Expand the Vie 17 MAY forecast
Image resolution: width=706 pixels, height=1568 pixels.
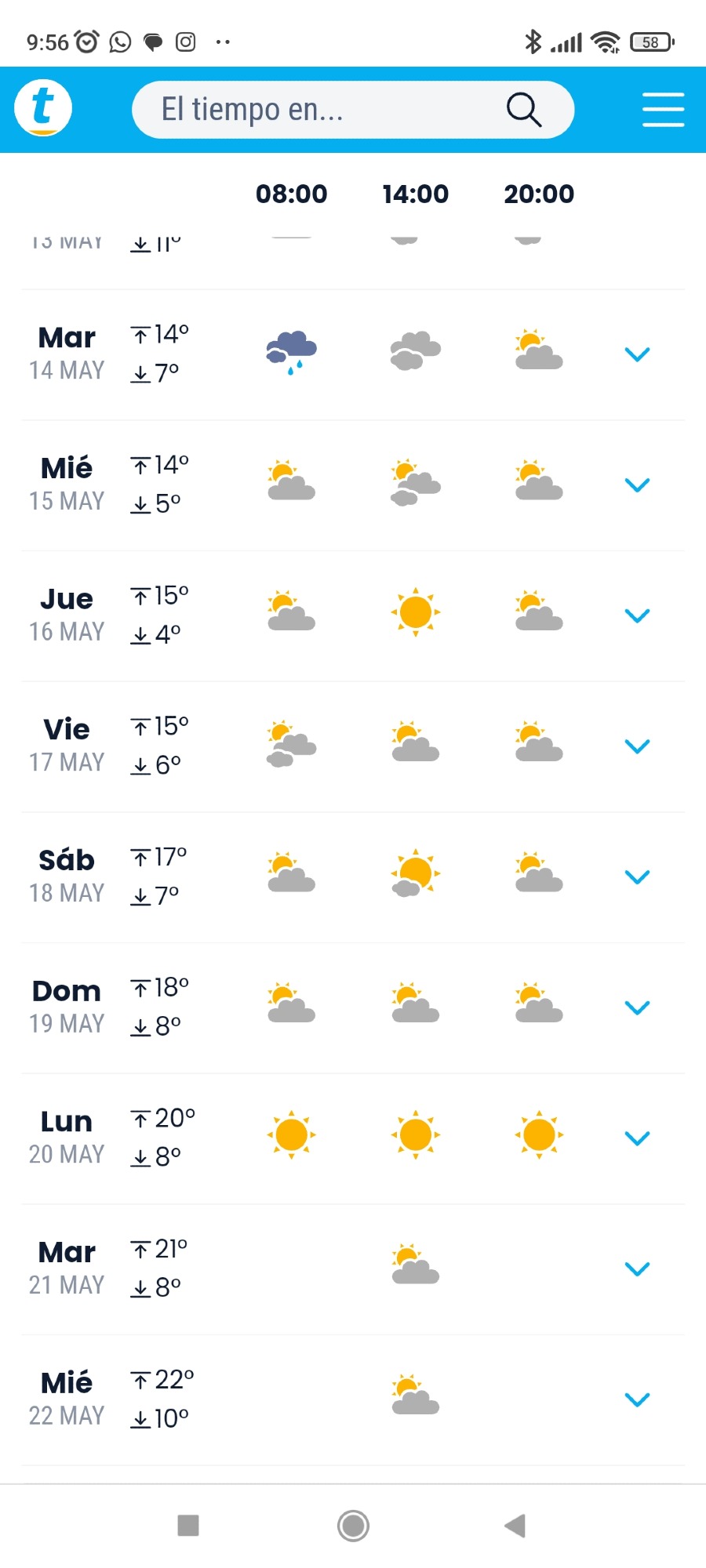click(x=637, y=746)
